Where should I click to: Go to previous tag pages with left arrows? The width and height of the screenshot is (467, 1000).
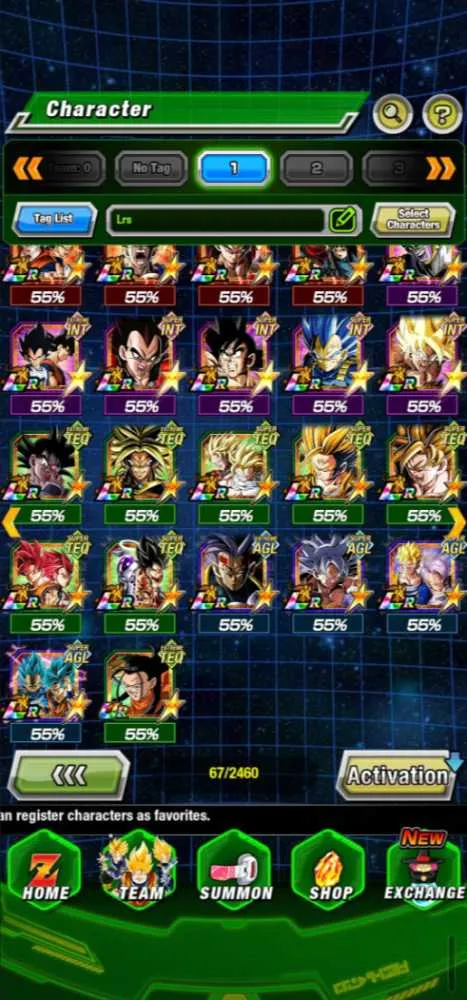[27, 168]
